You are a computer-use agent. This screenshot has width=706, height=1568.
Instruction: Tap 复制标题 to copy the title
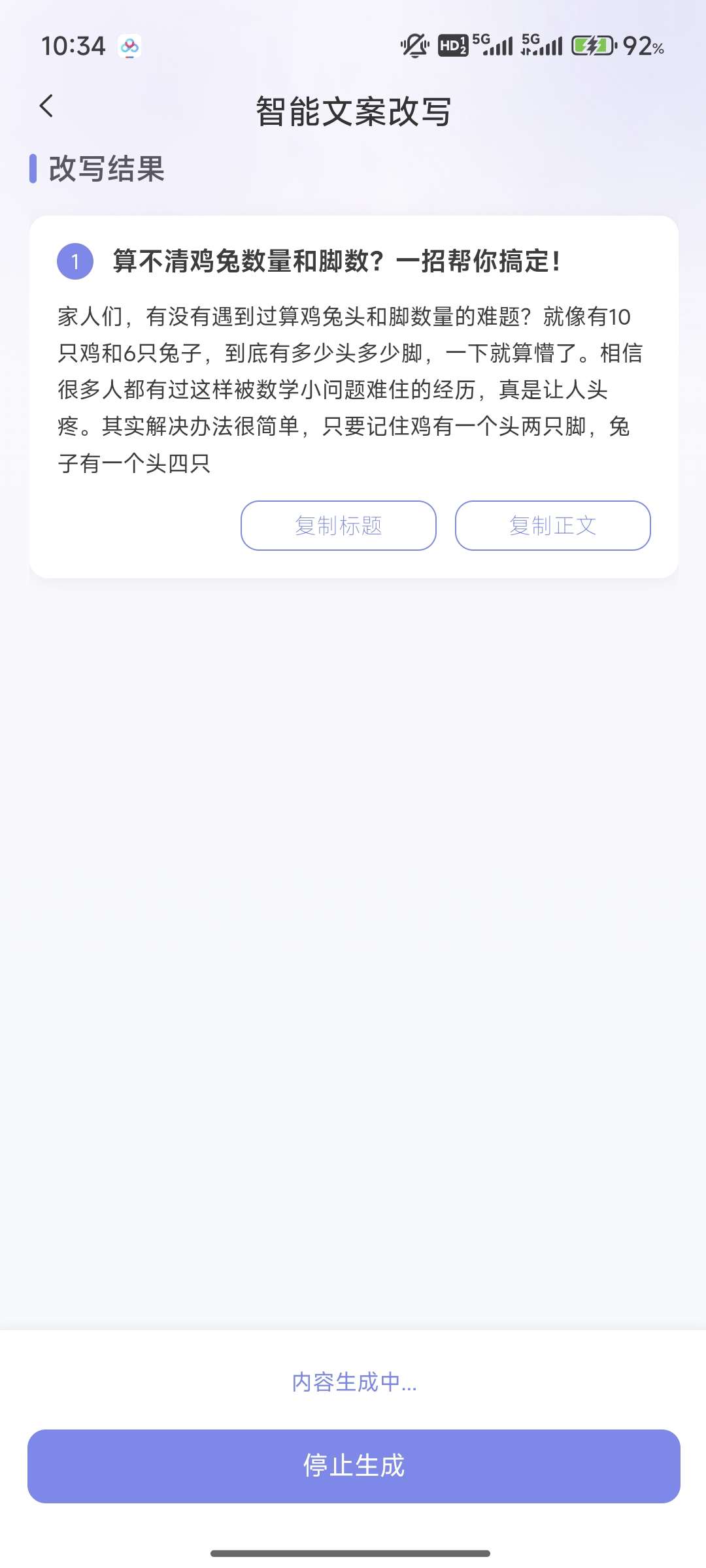coord(338,525)
